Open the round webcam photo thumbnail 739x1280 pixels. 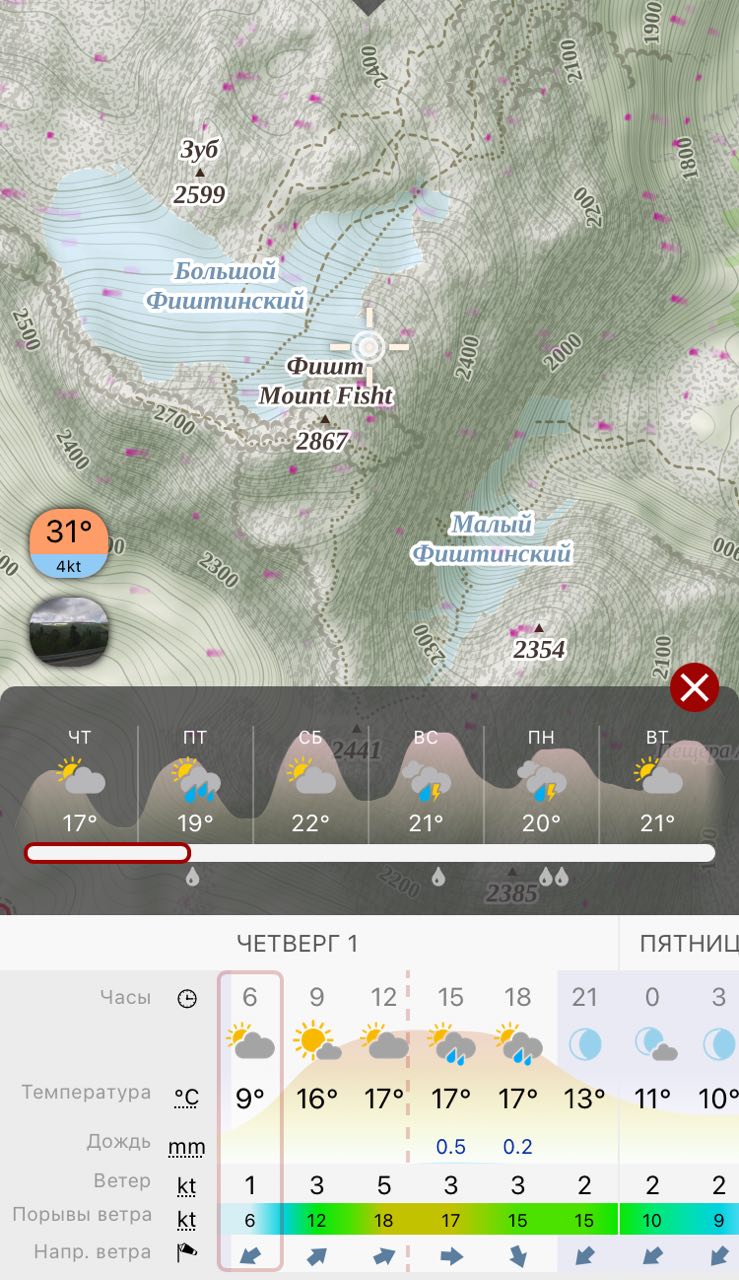[68, 631]
